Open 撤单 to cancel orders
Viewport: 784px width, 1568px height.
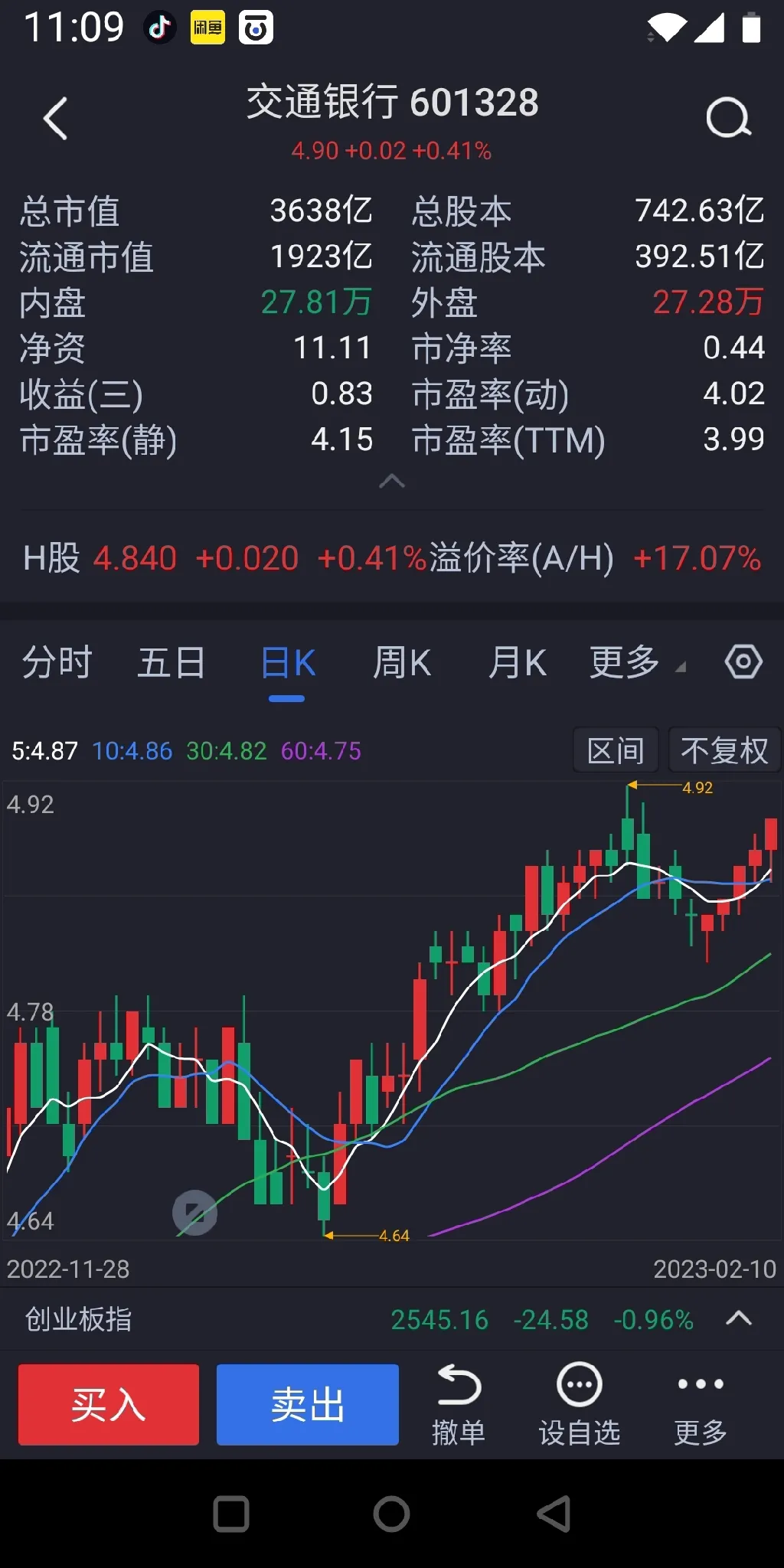tap(459, 1406)
